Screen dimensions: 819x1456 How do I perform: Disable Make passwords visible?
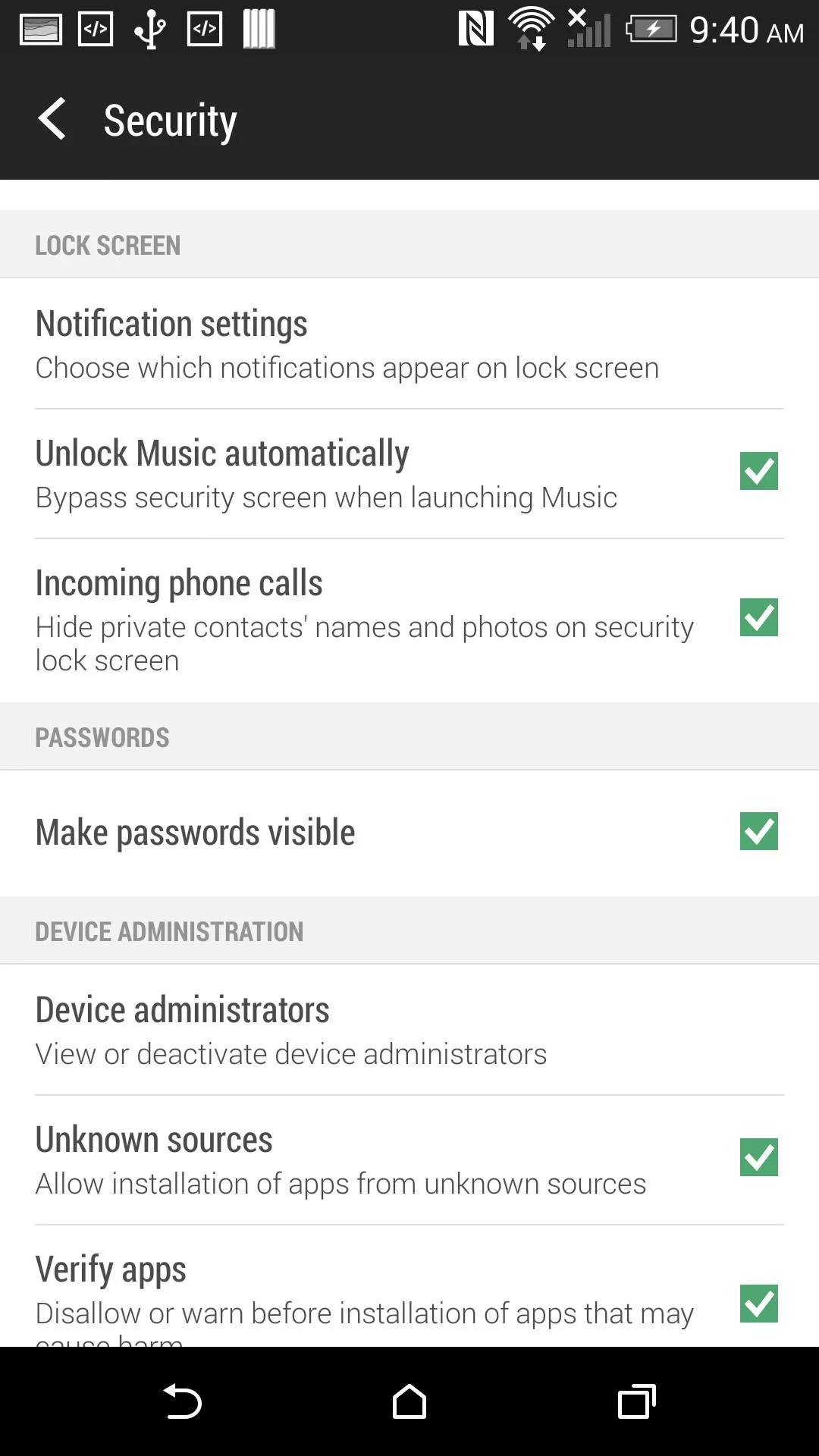click(759, 831)
